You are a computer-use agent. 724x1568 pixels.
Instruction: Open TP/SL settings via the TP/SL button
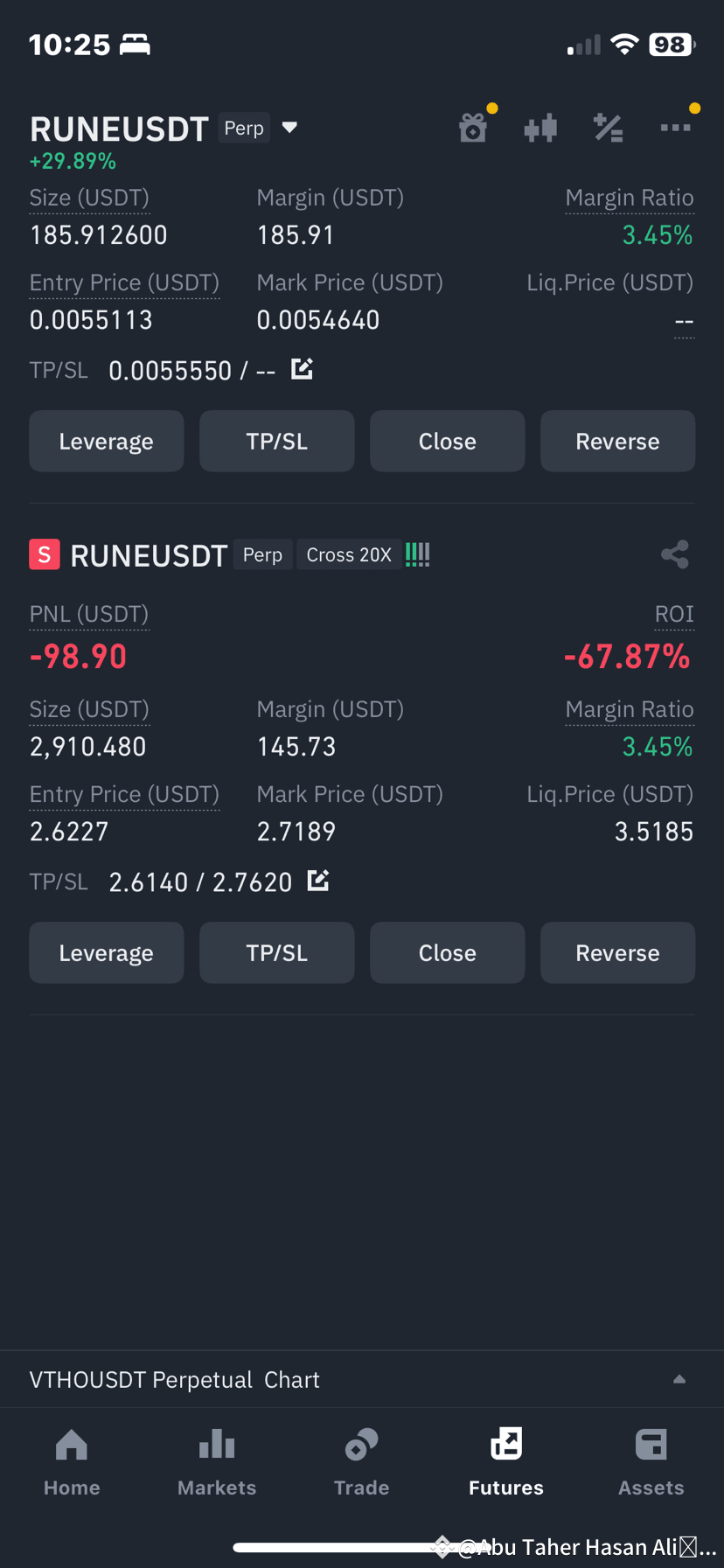276,441
